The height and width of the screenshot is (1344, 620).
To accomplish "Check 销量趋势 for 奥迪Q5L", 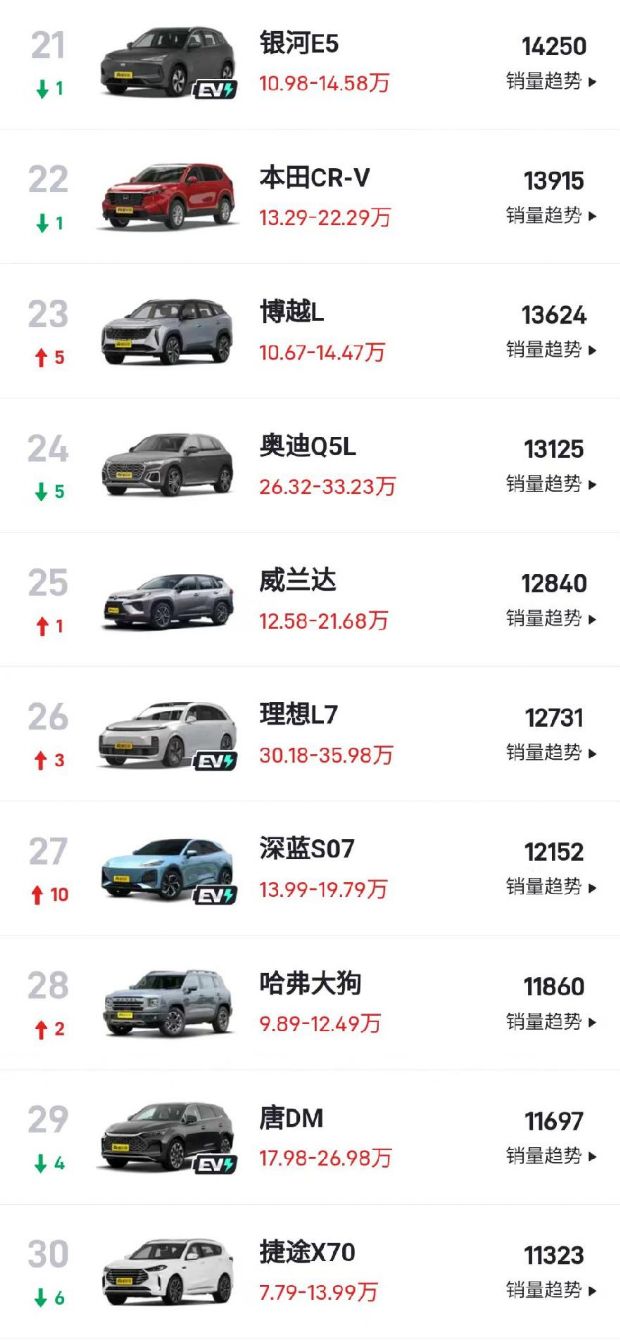I will (550, 483).
